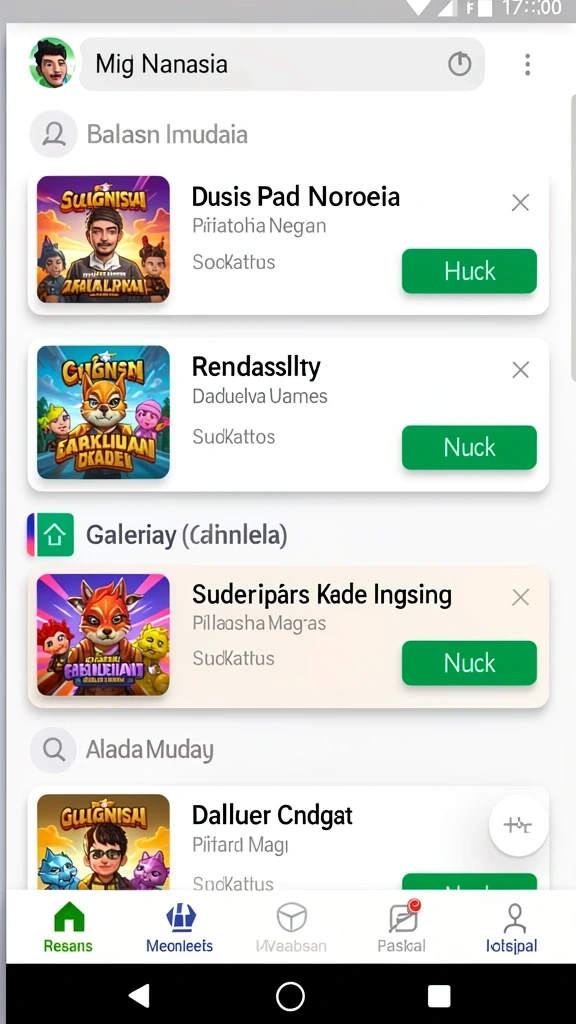
Task: Tap Nuck button for Rendassllty
Action: point(469,447)
